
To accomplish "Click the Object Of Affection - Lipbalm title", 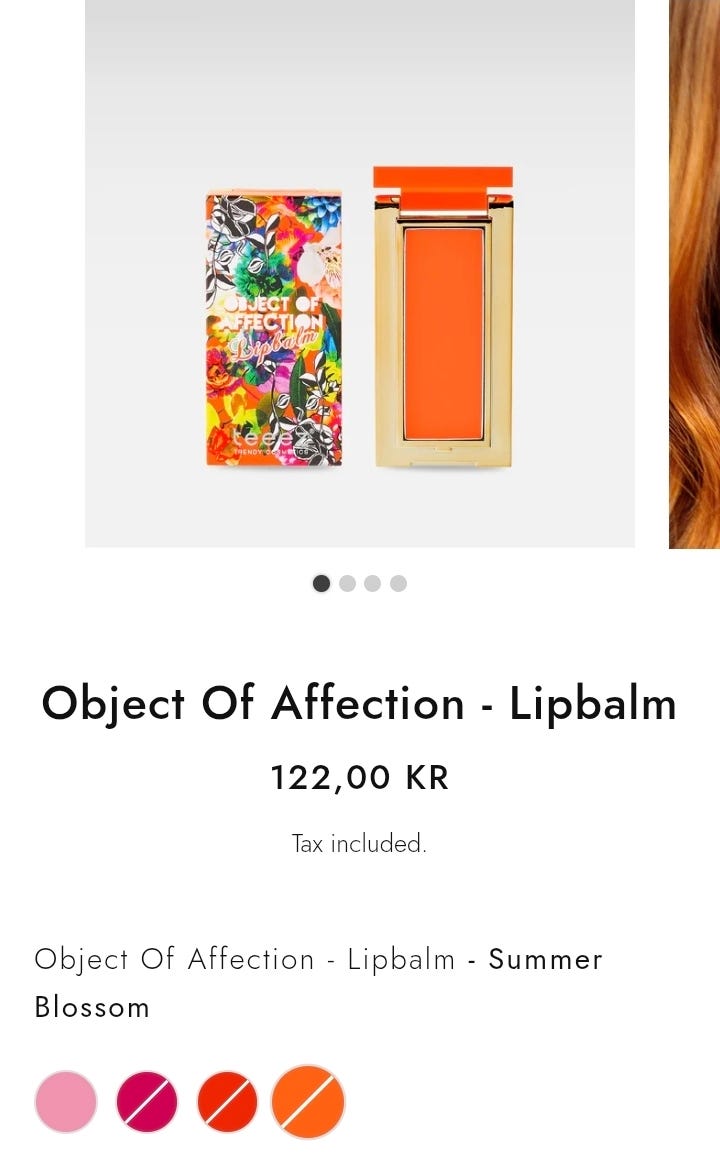I will pos(360,703).
